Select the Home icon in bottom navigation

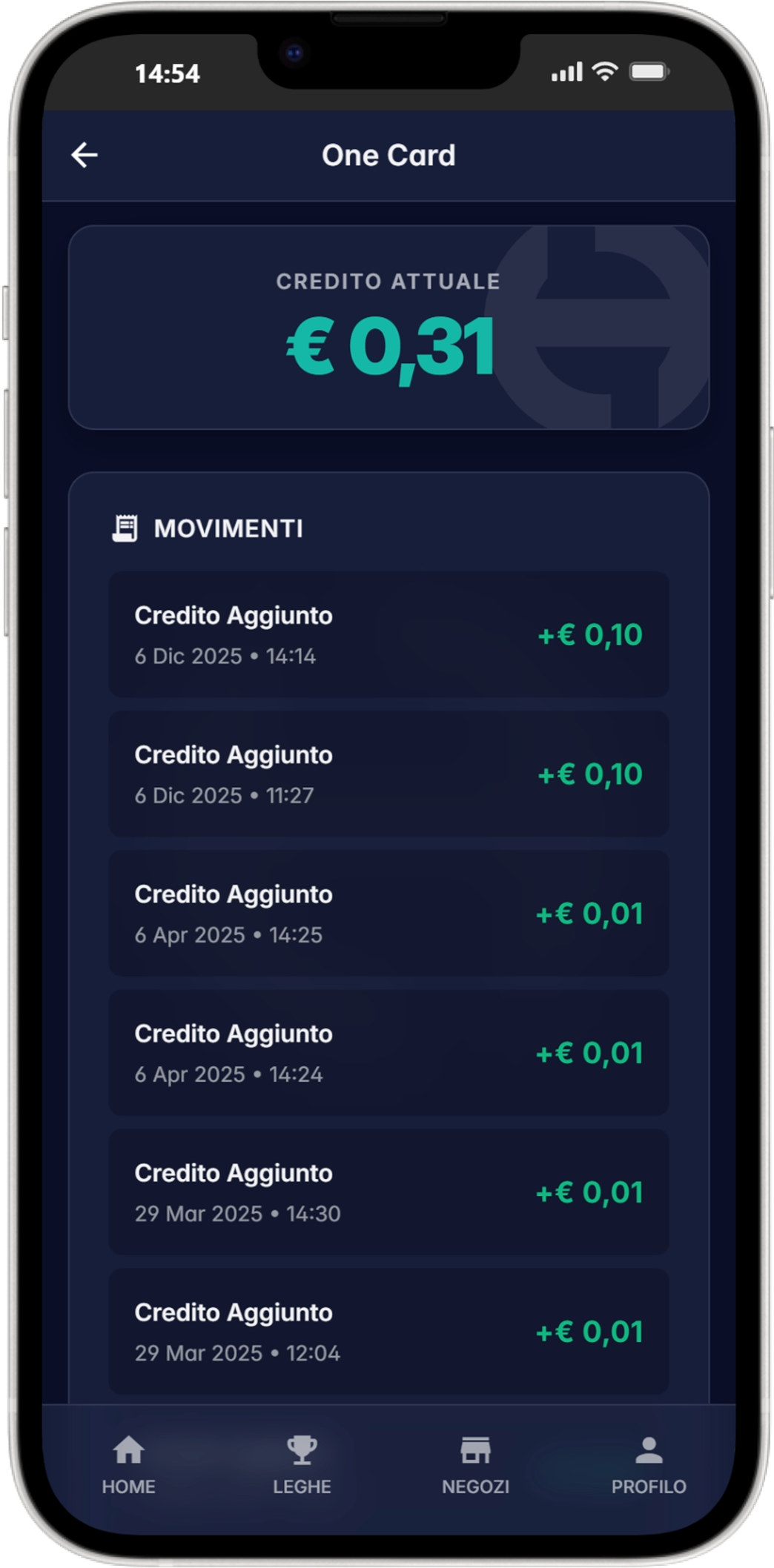(129, 1449)
